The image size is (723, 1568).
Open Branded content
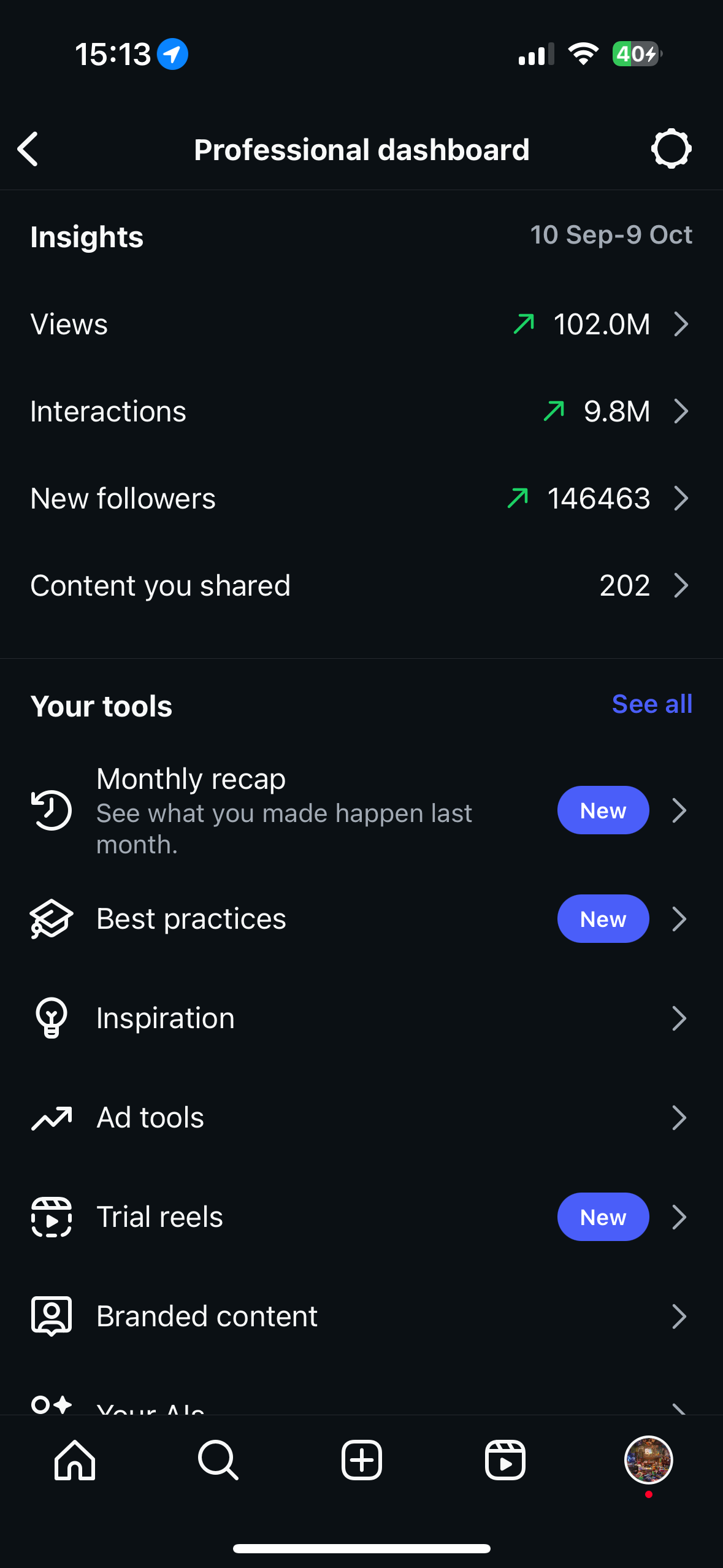[361, 1316]
